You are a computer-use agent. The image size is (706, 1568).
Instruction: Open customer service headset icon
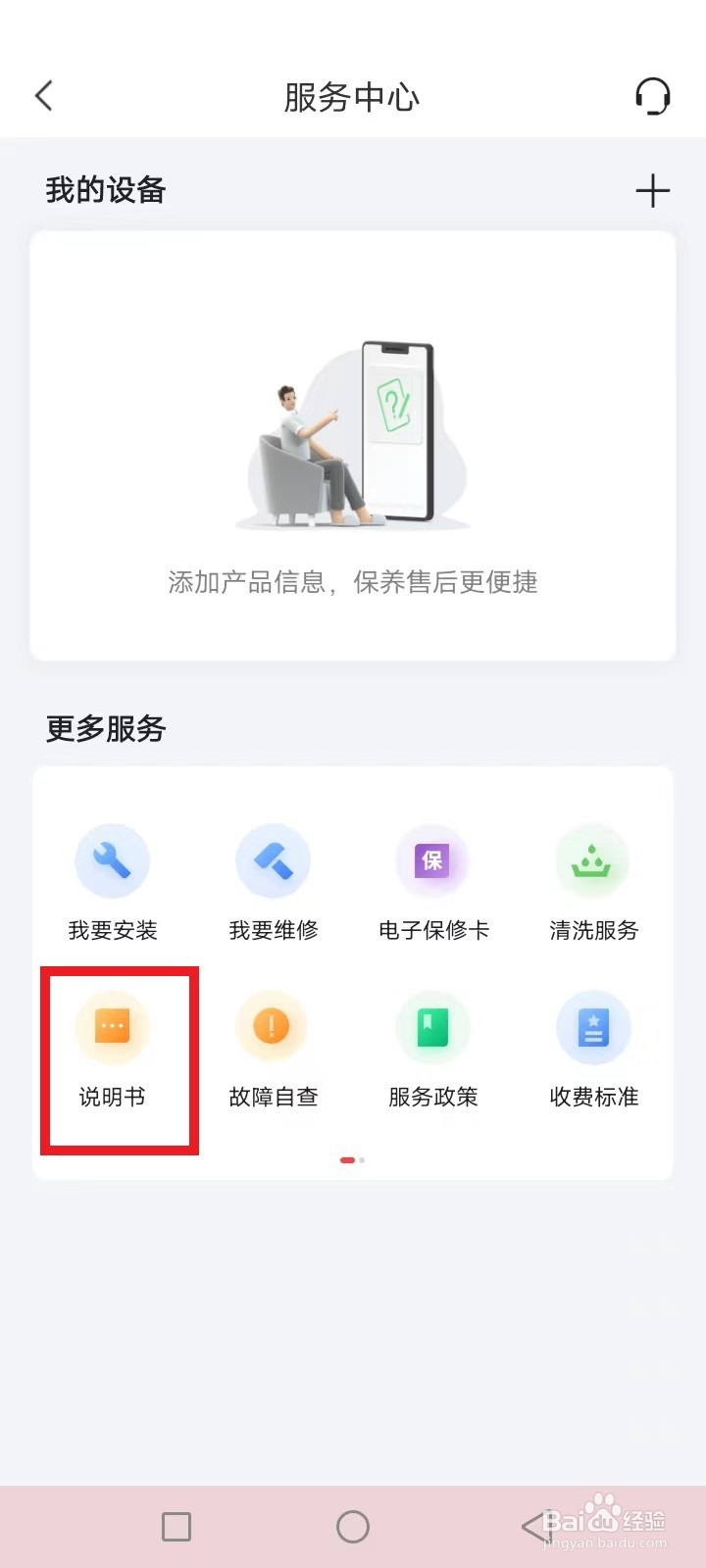[653, 96]
